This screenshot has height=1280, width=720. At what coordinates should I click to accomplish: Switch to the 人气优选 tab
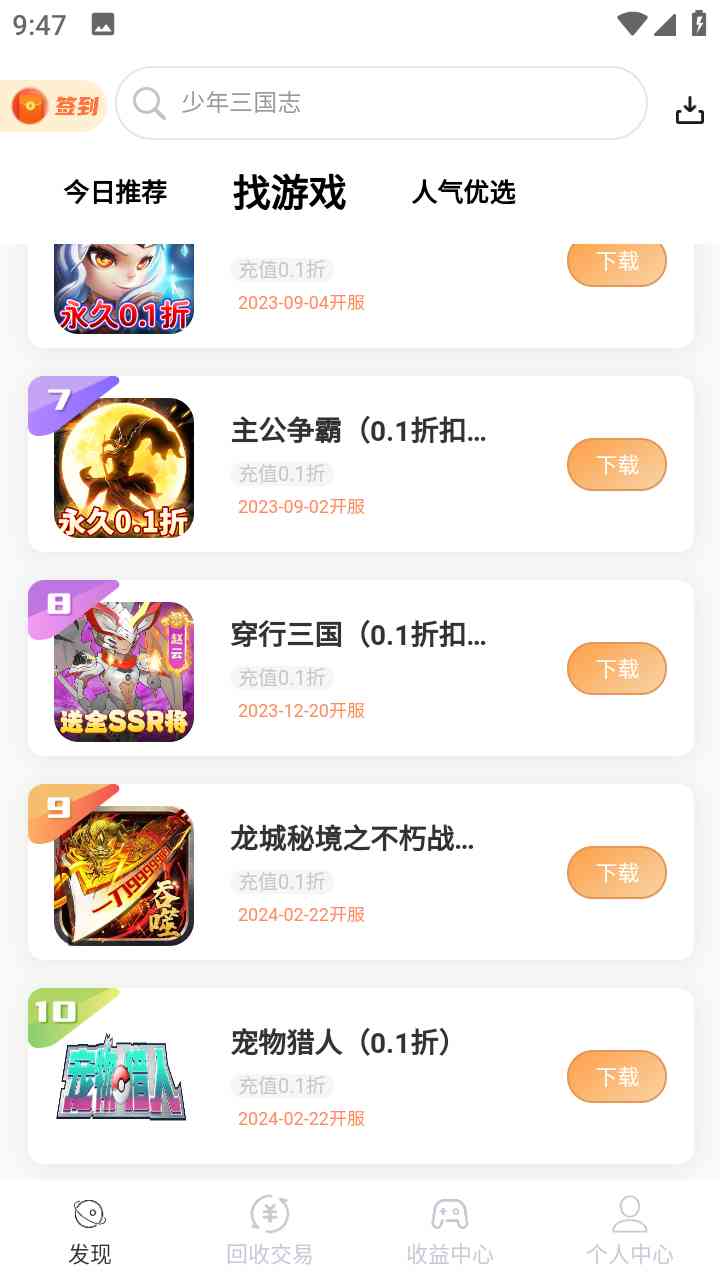point(463,192)
